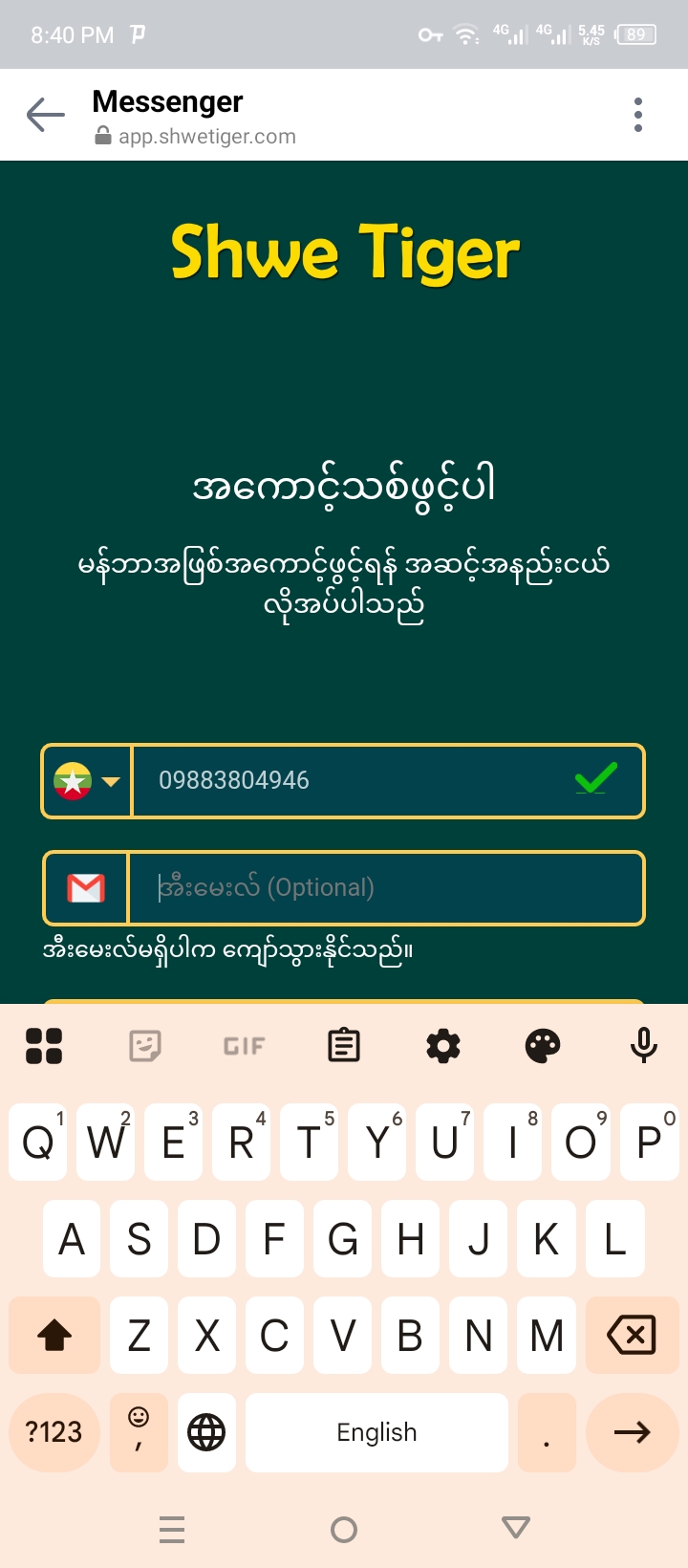Start voice input with the microphone
The width and height of the screenshot is (688, 1568).
click(x=644, y=1045)
